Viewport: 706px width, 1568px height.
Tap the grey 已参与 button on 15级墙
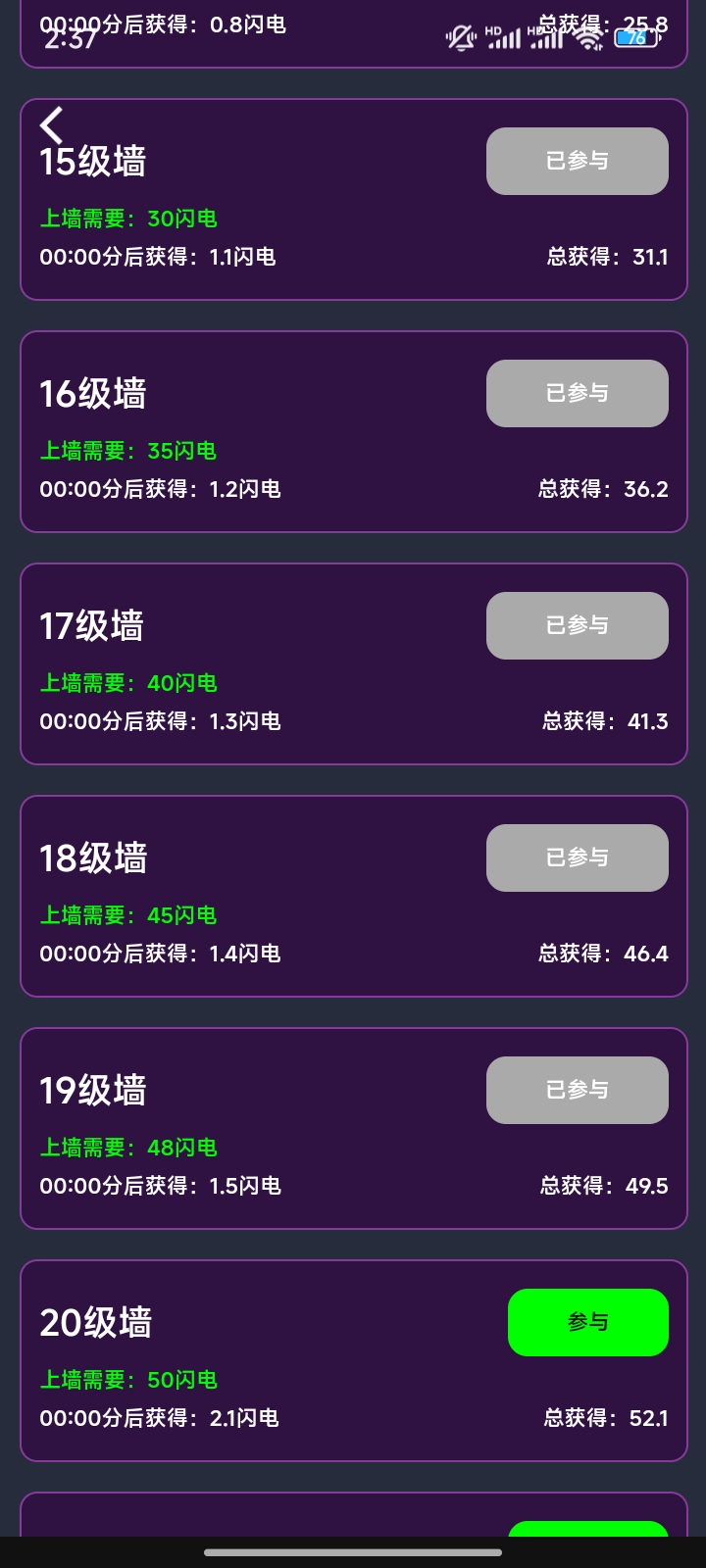[x=578, y=162]
